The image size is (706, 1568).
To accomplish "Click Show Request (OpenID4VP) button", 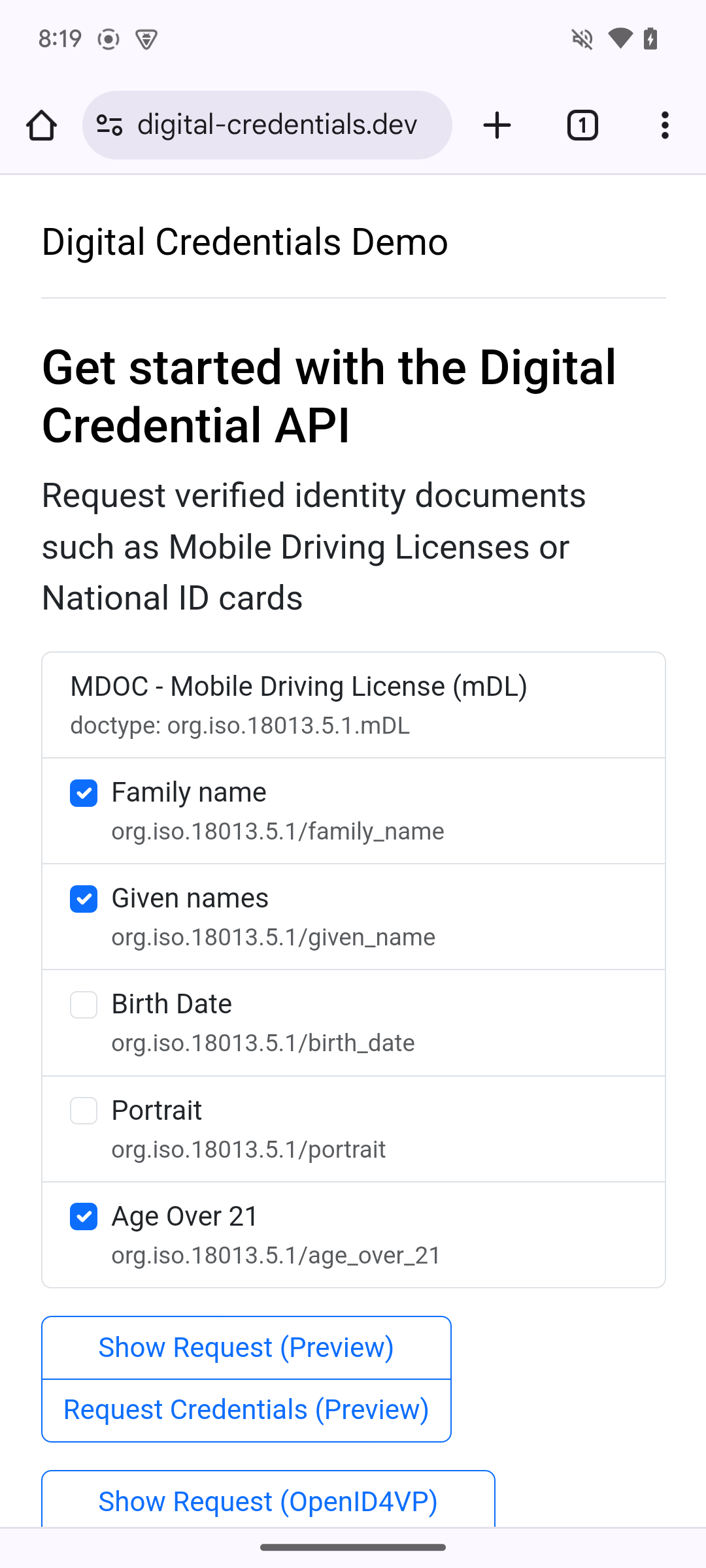I will pos(268,1501).
